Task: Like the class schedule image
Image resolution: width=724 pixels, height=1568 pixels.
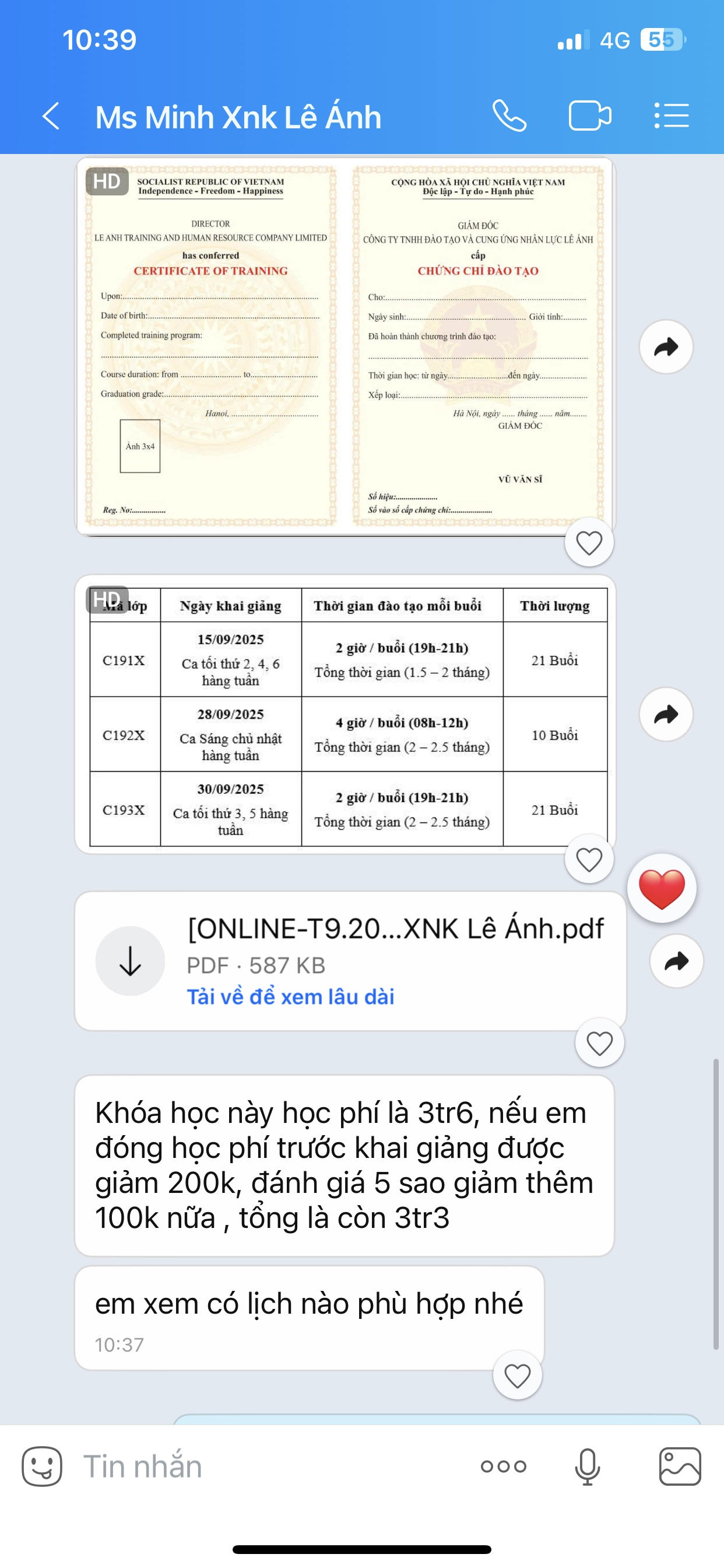Action: pyautogui.click(x=588, y=859)
